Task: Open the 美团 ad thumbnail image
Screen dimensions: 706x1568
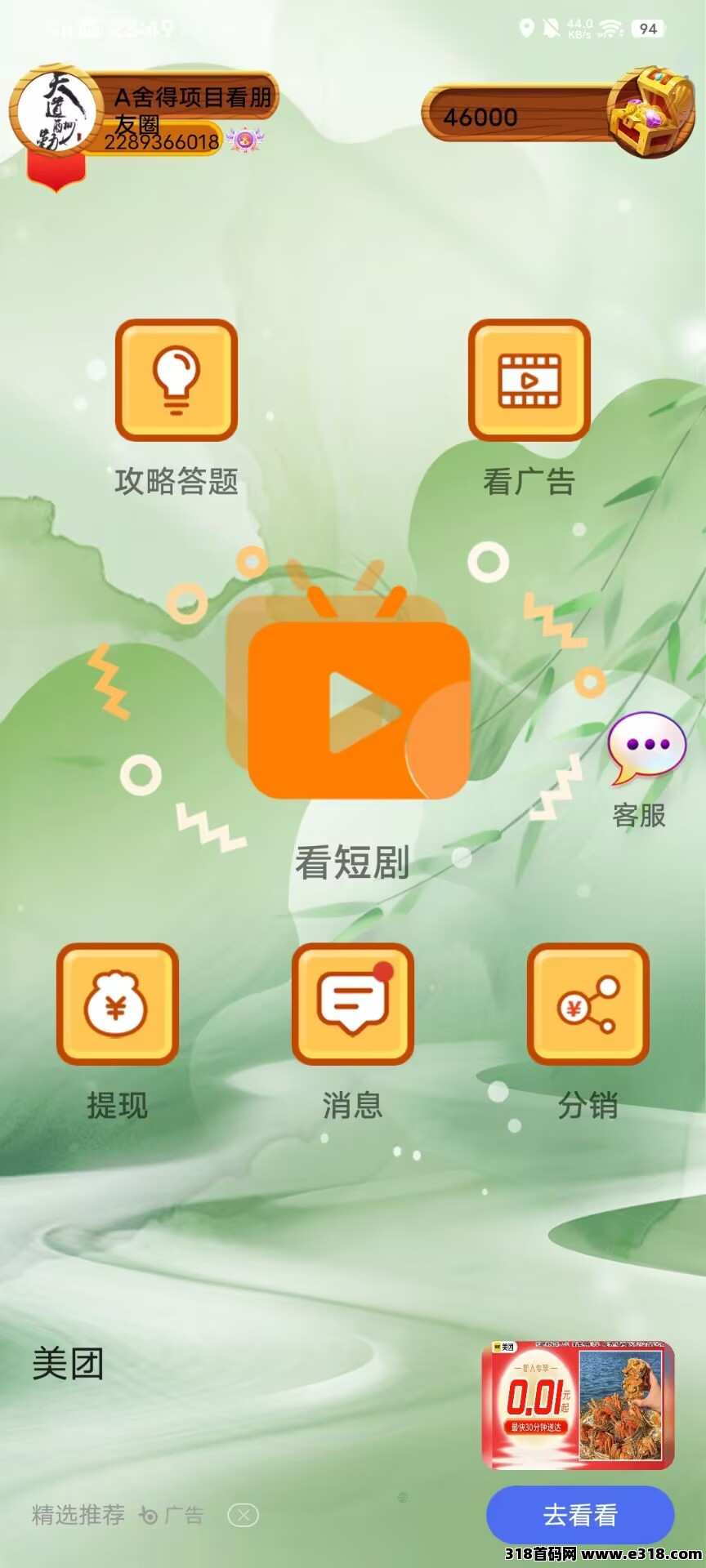Action: pos(578,1405)
